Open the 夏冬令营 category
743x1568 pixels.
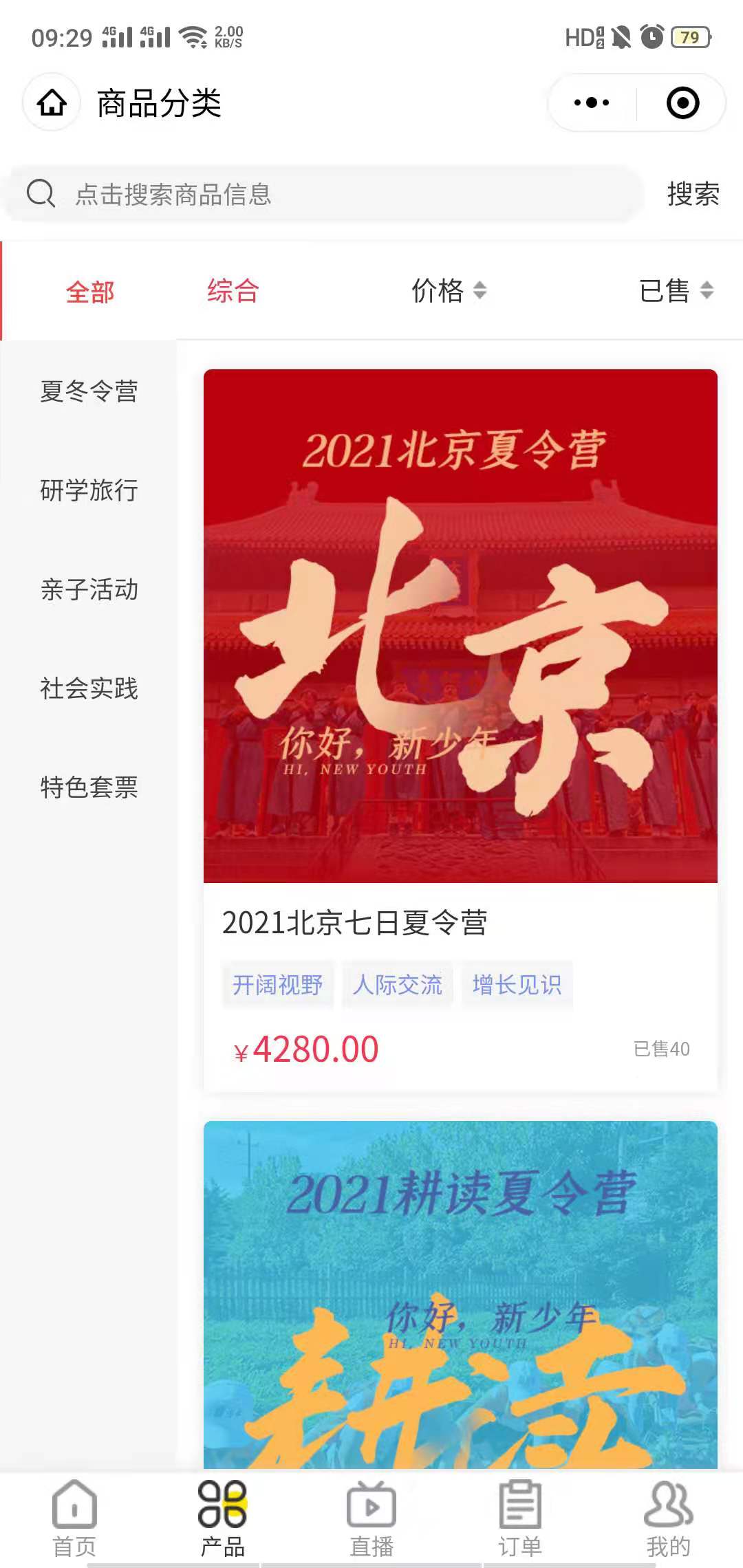pyautogui.click(x=89, y=391)
